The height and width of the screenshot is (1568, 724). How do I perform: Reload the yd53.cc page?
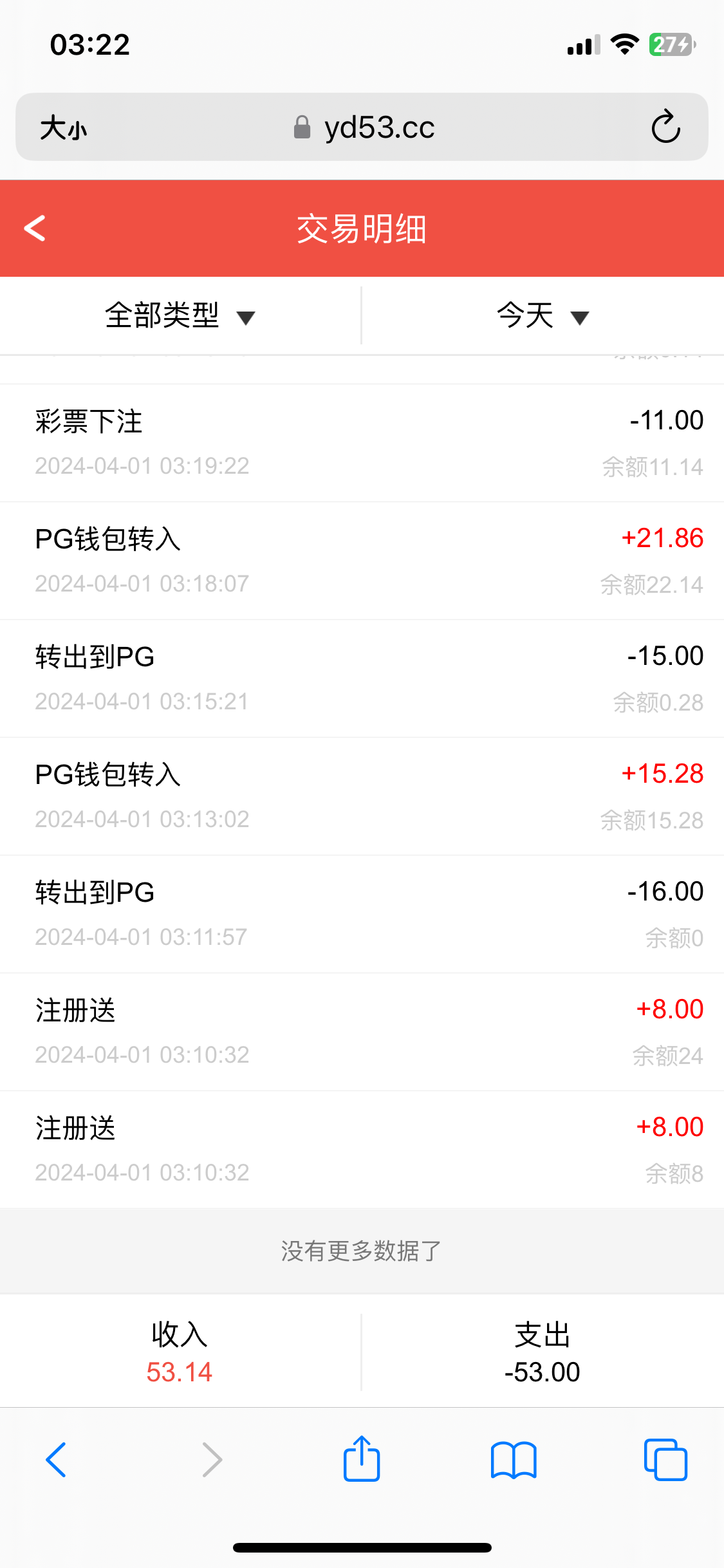[x=665, y=127]
